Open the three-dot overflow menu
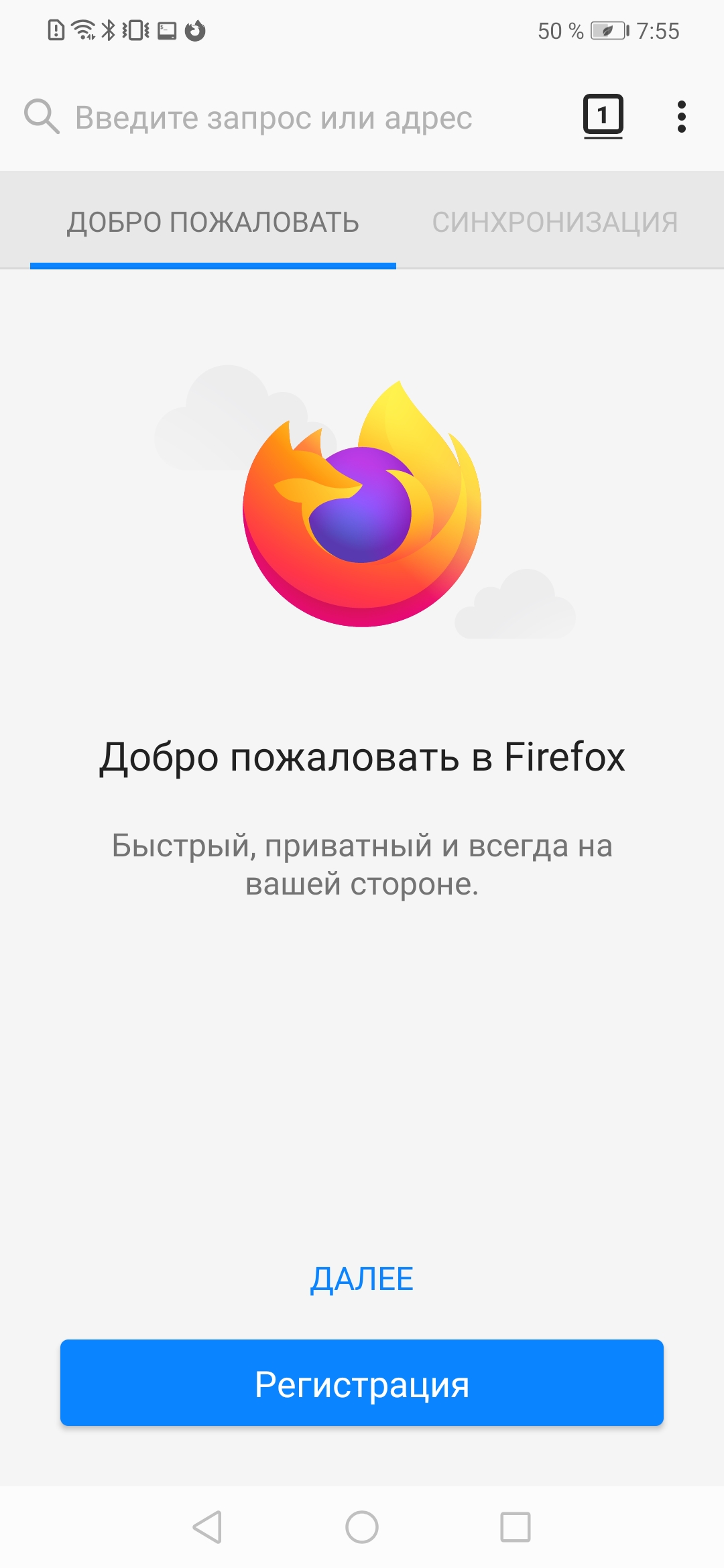 click(681, 117)
